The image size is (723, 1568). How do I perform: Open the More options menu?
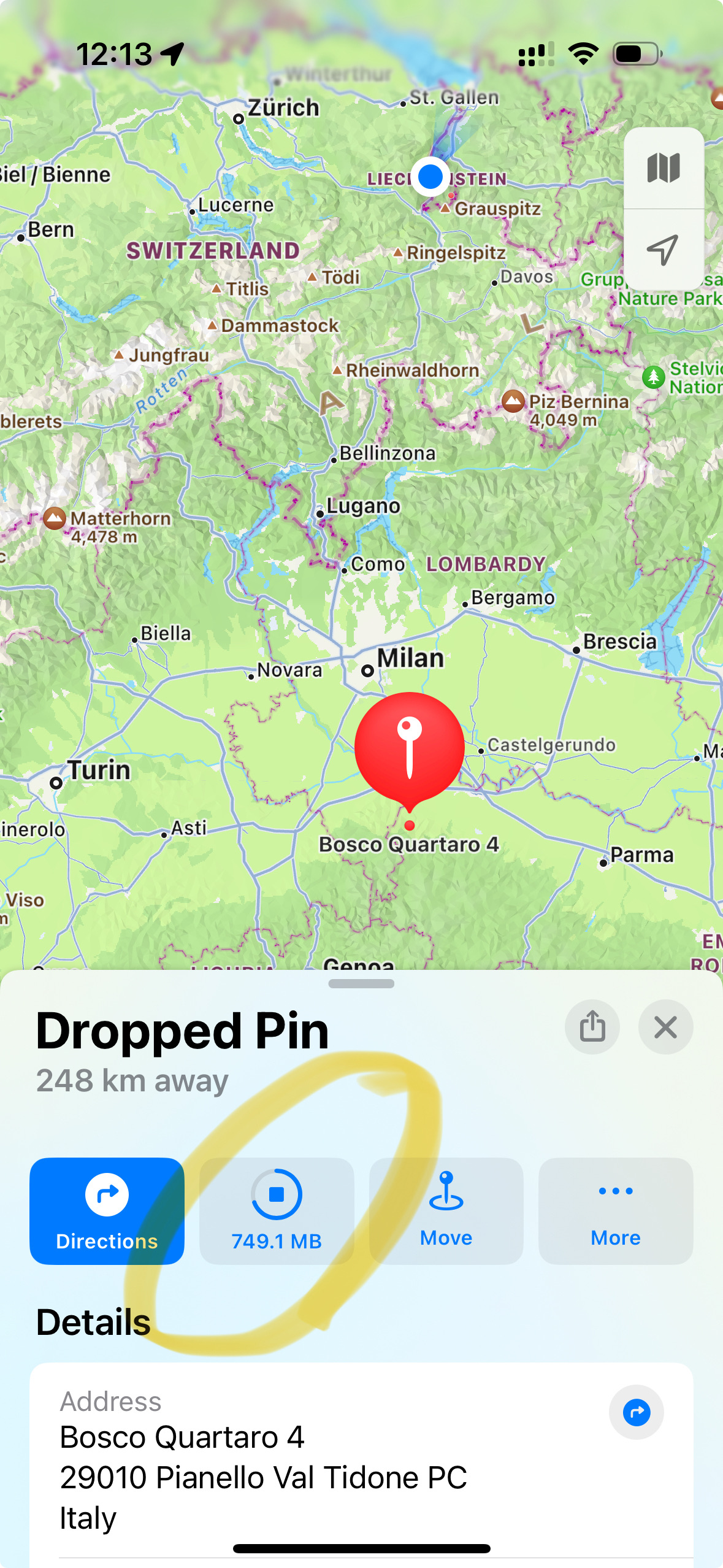(615, 1210)
